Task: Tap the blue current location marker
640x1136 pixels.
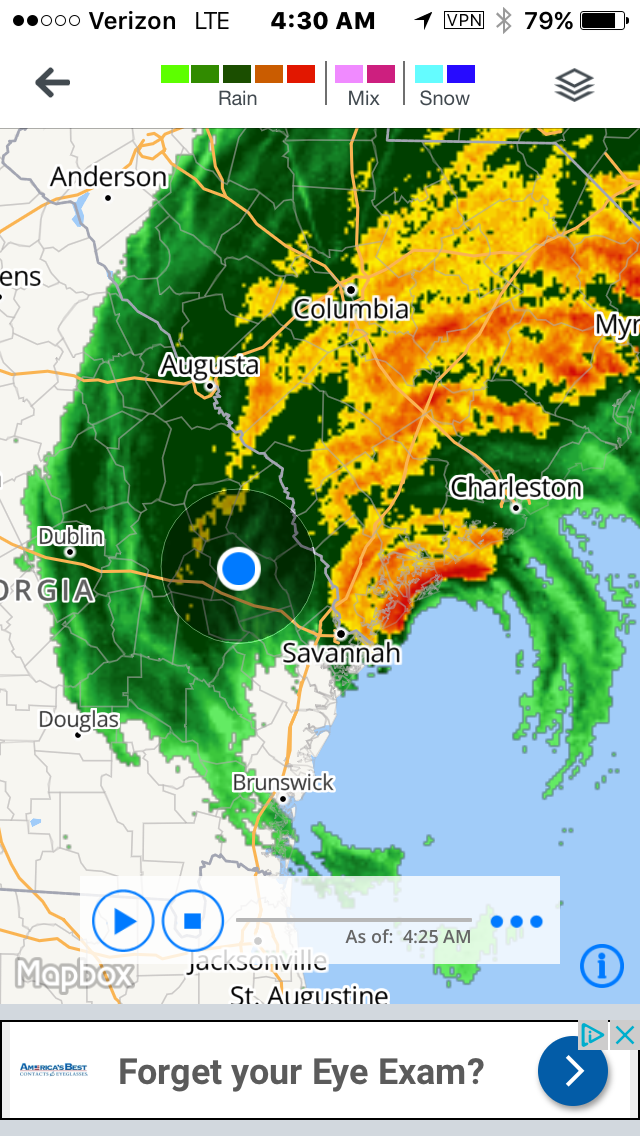Action: coord(239,568)
